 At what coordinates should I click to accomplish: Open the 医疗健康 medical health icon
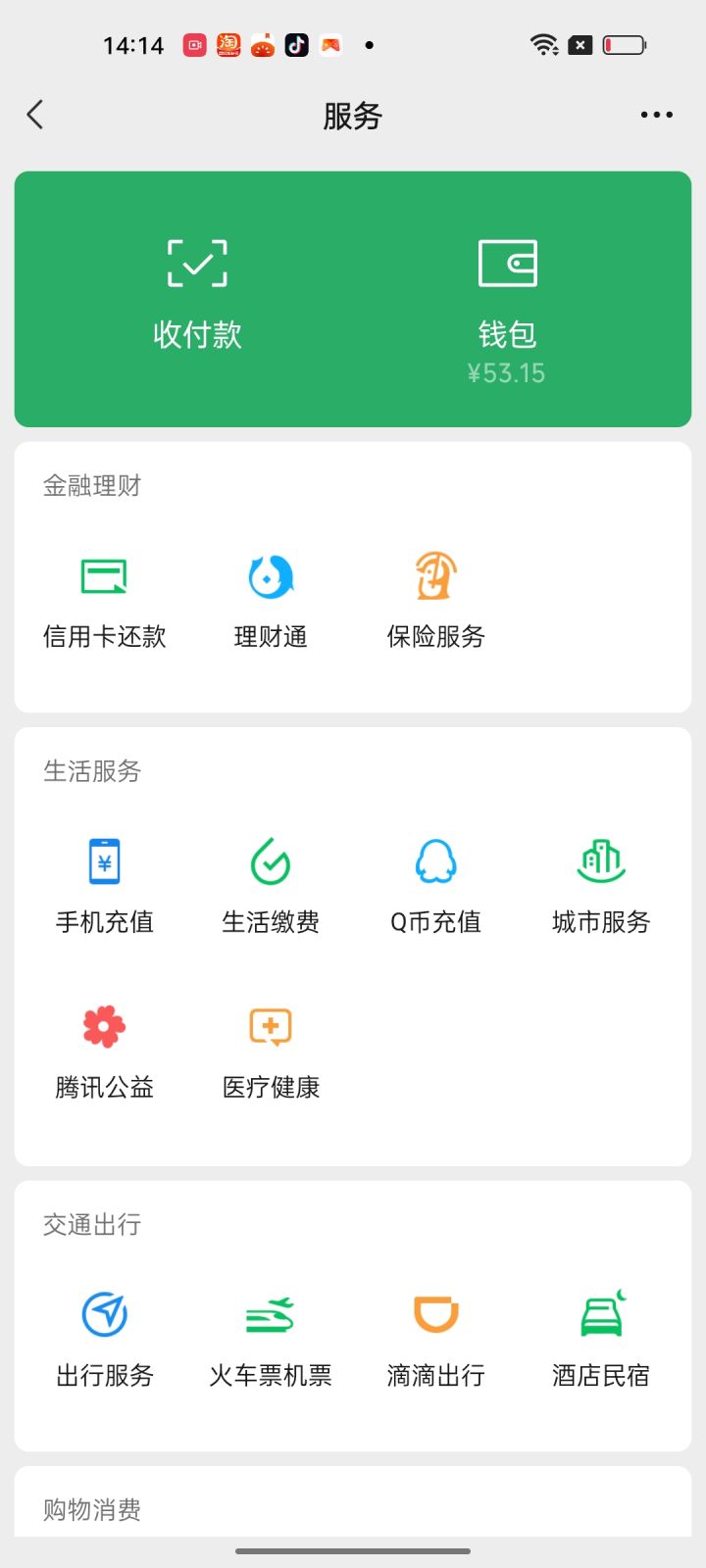tap(269, 1047)
